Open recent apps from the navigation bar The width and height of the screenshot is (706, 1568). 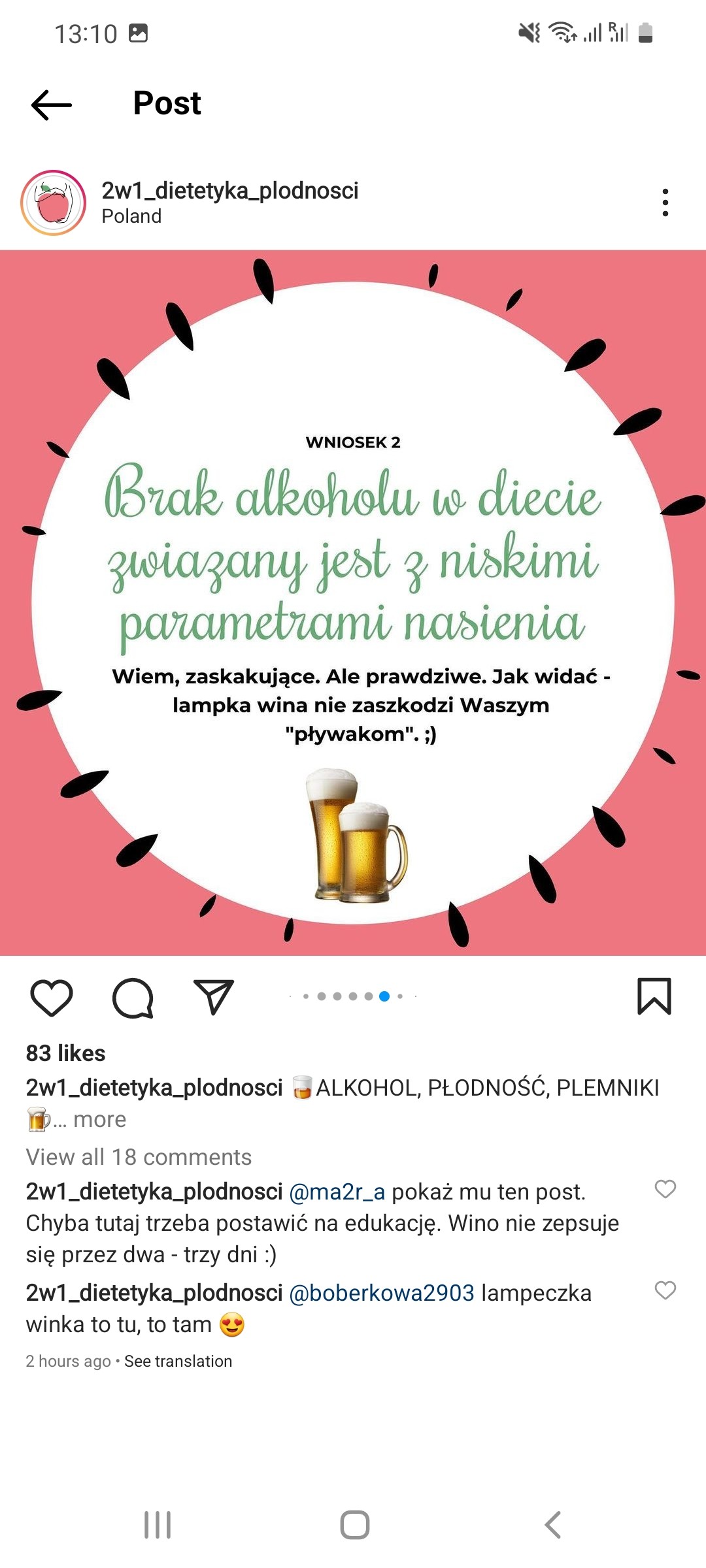coord(158,1525)
